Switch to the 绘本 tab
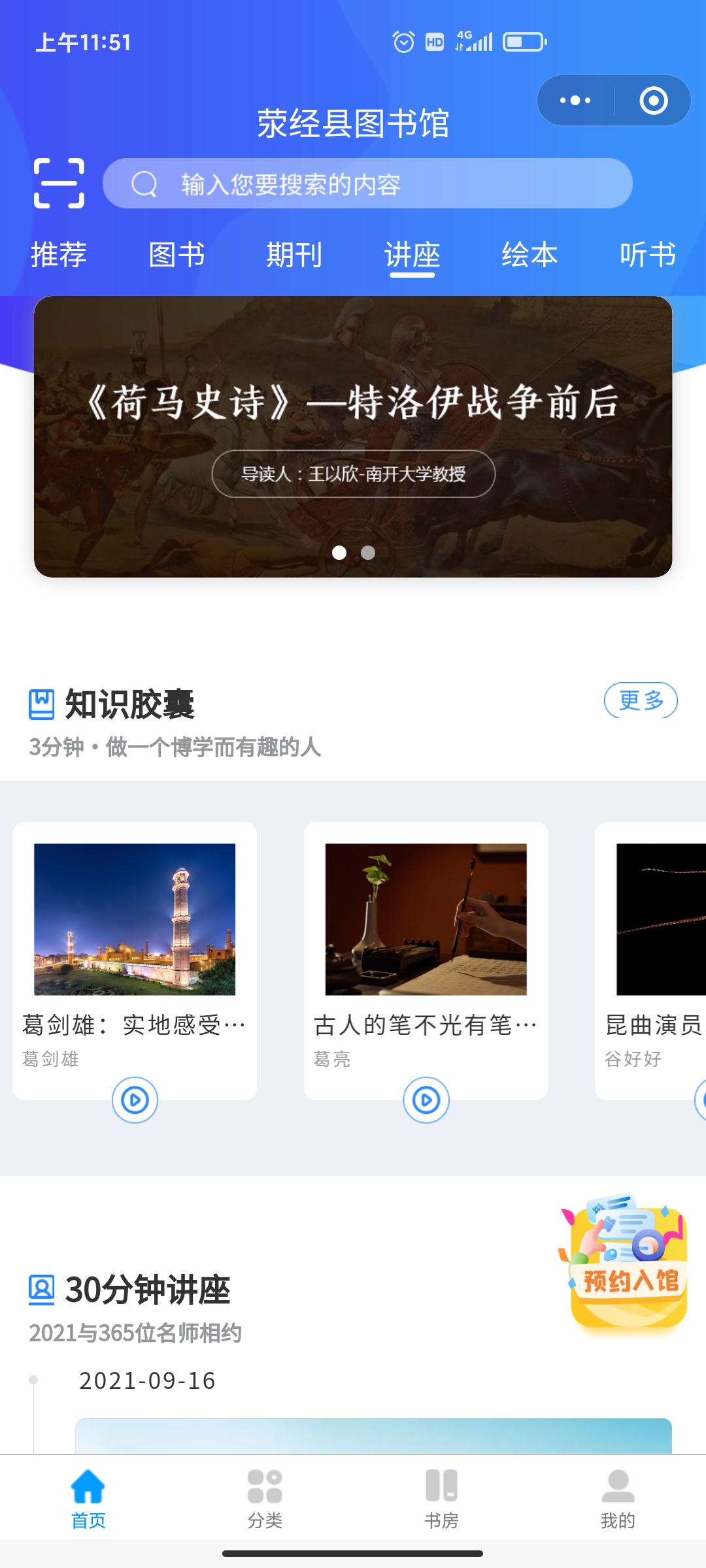The width and height of the screenshot is (706, 1568). [x=529, y=256]
